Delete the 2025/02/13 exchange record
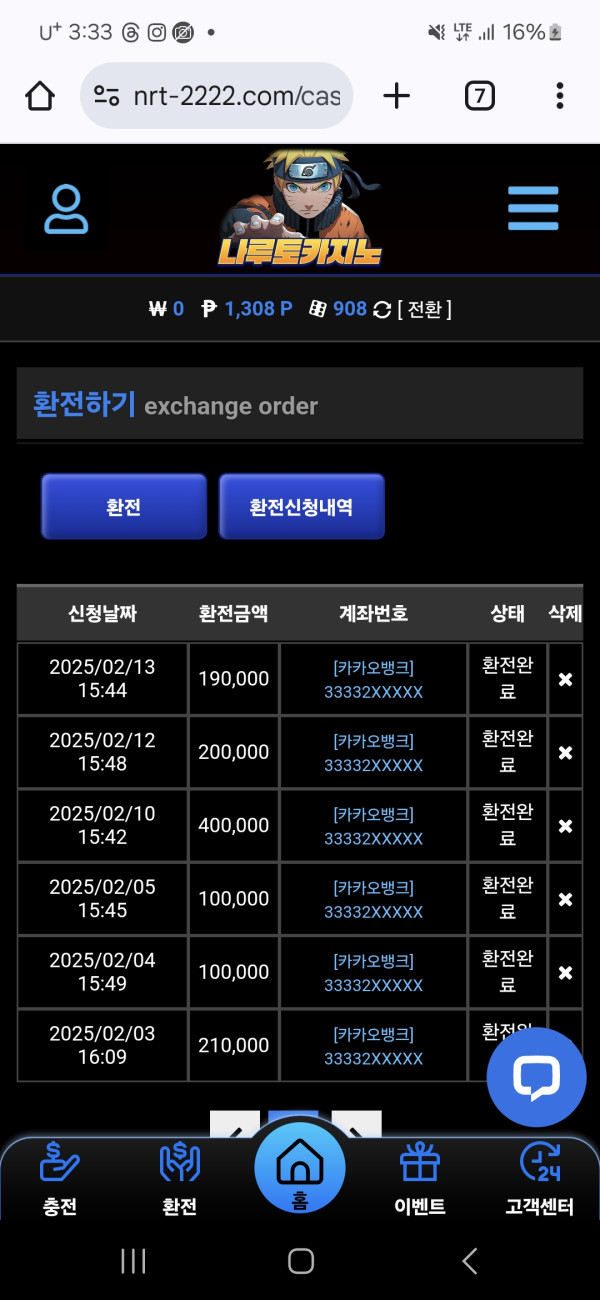Screen dimensions: 600x1300 pyautogui.click(x=565, y=679)
